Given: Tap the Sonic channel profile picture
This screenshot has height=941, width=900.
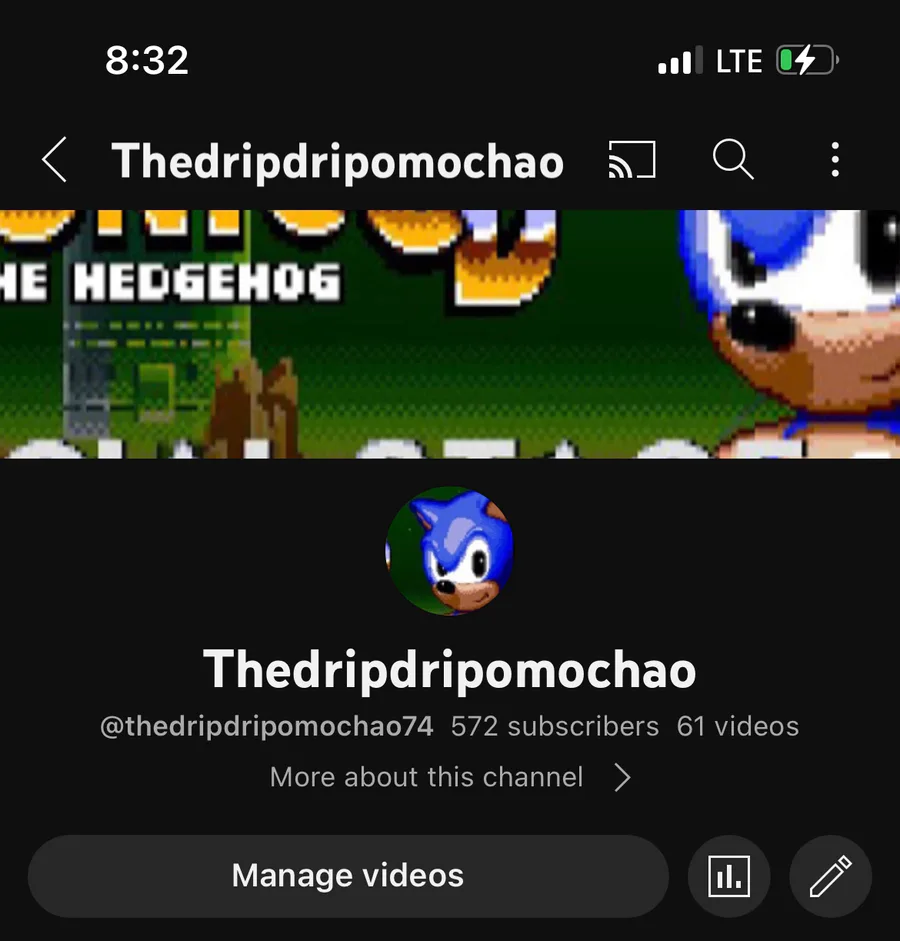Looking at the screenshot, I should pyautogui.click(x=450, y=550).
